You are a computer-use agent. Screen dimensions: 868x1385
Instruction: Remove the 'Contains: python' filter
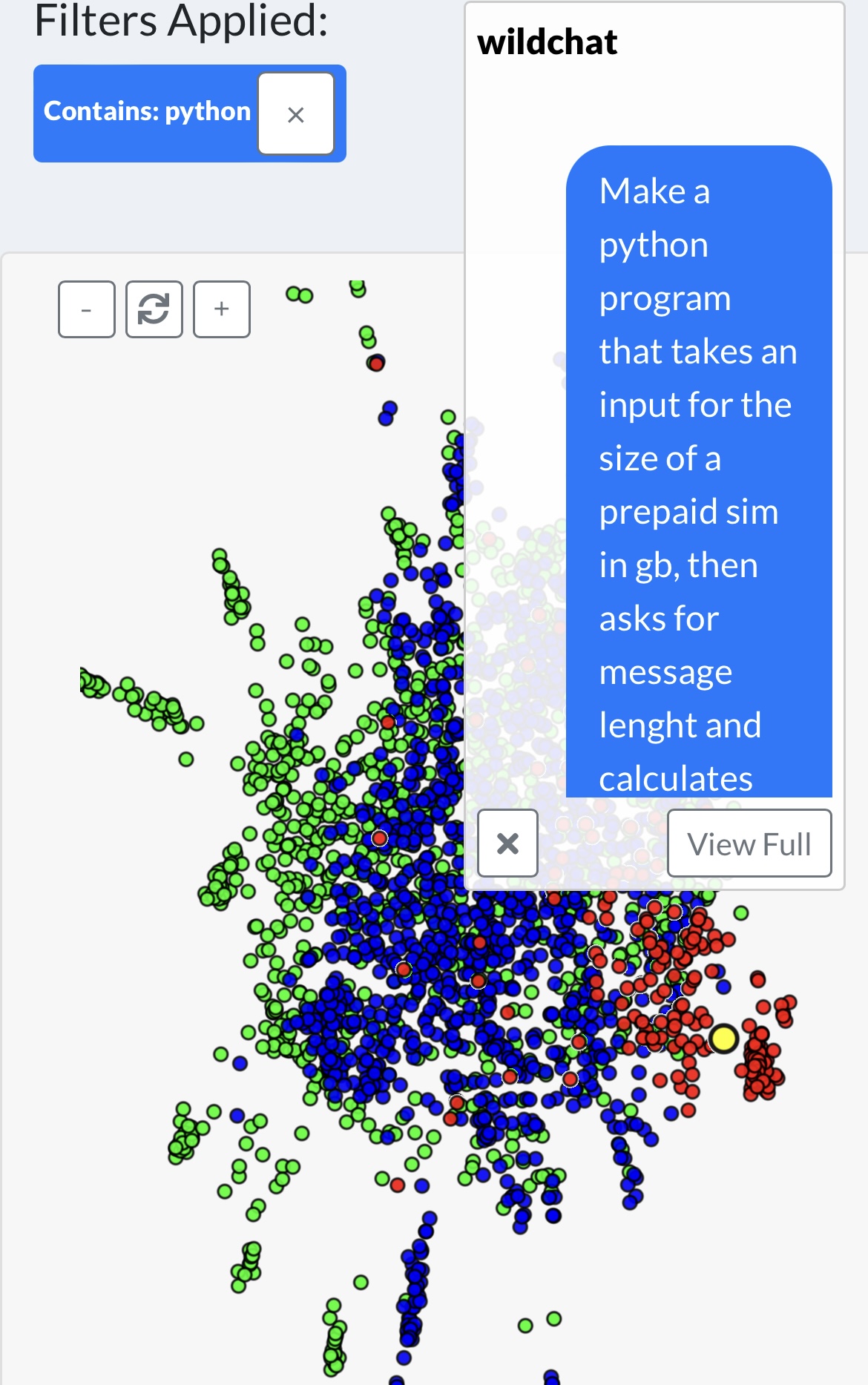(295, 114)
